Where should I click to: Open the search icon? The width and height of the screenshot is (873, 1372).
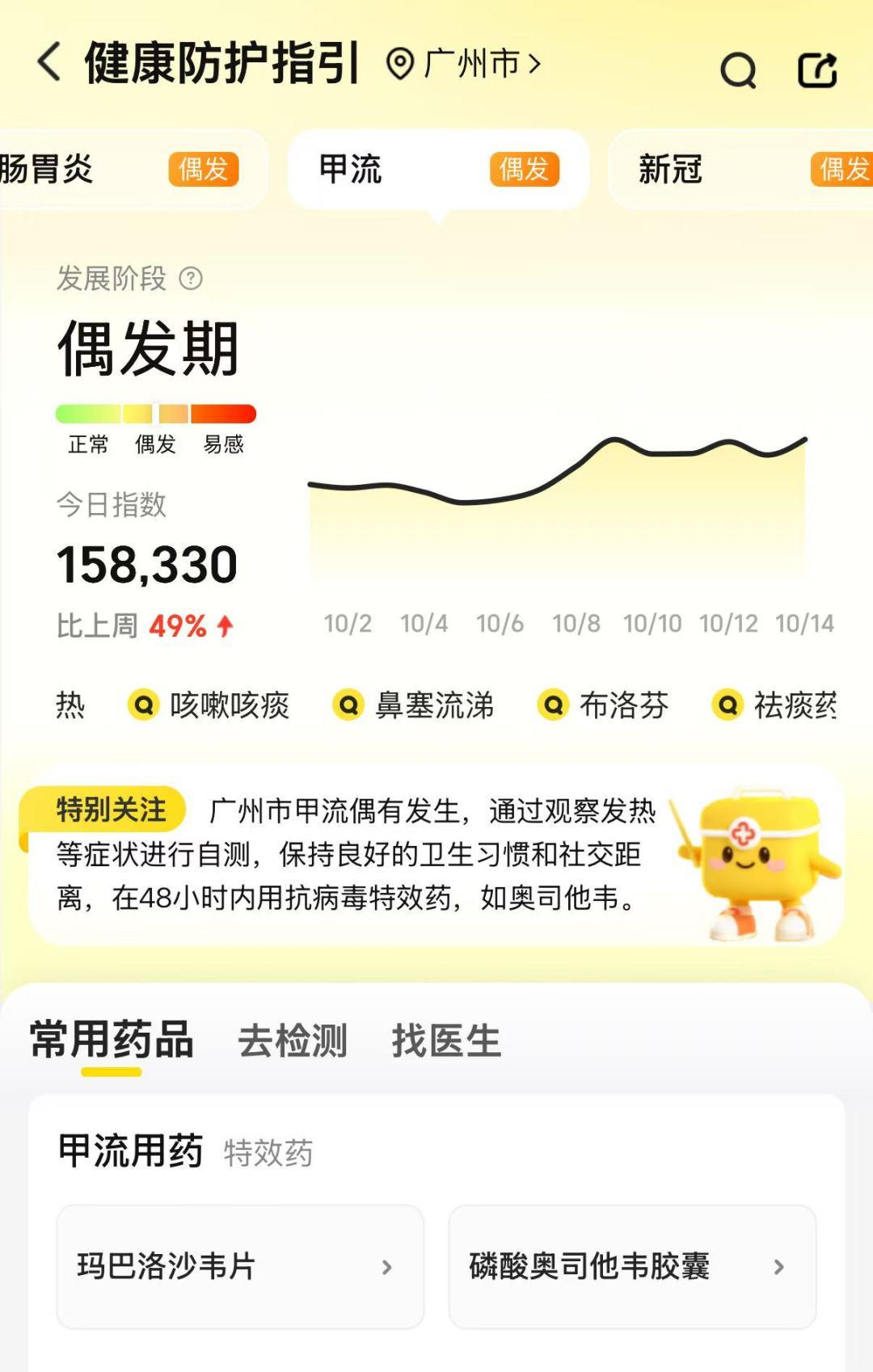click(x=737, y=70)
